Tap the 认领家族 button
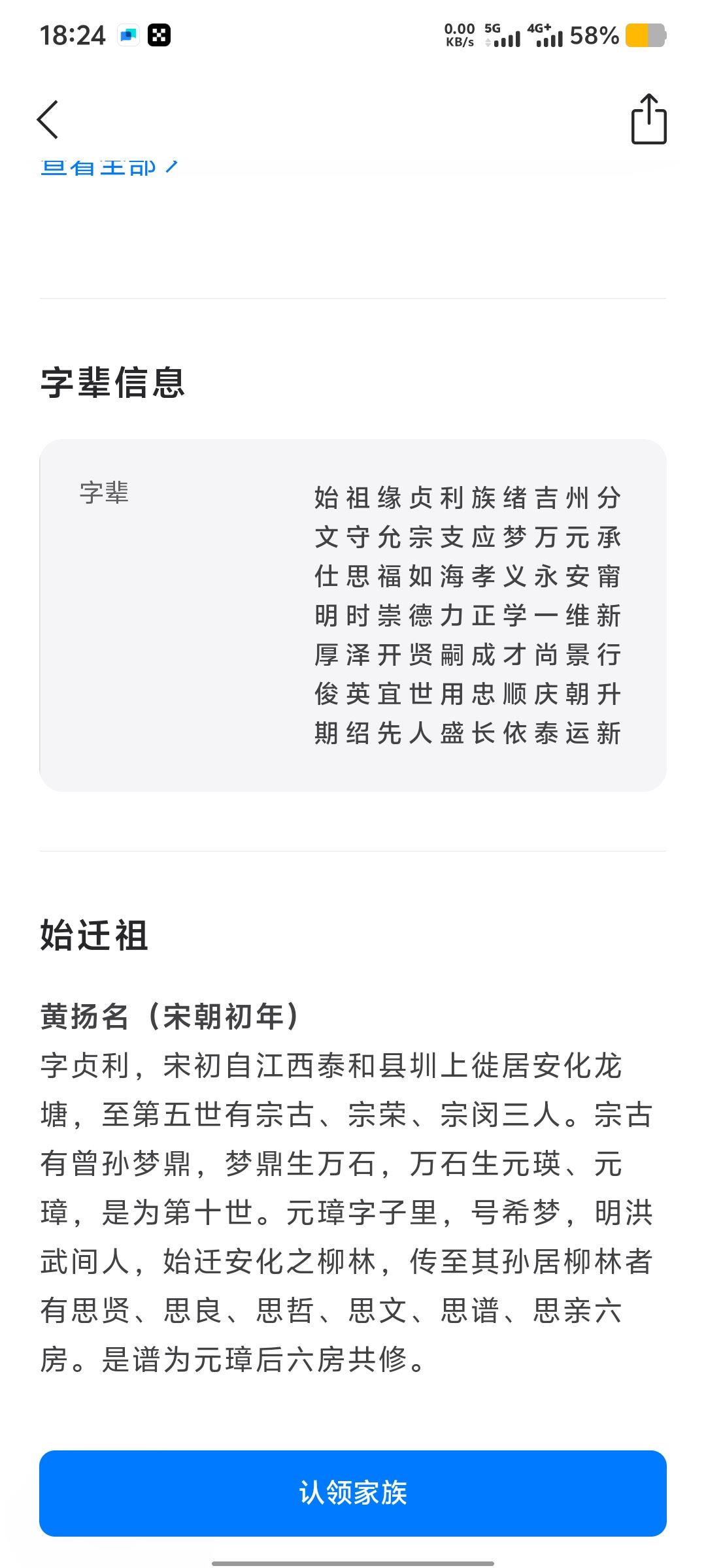706x1568 pixels. (353, 1493)
